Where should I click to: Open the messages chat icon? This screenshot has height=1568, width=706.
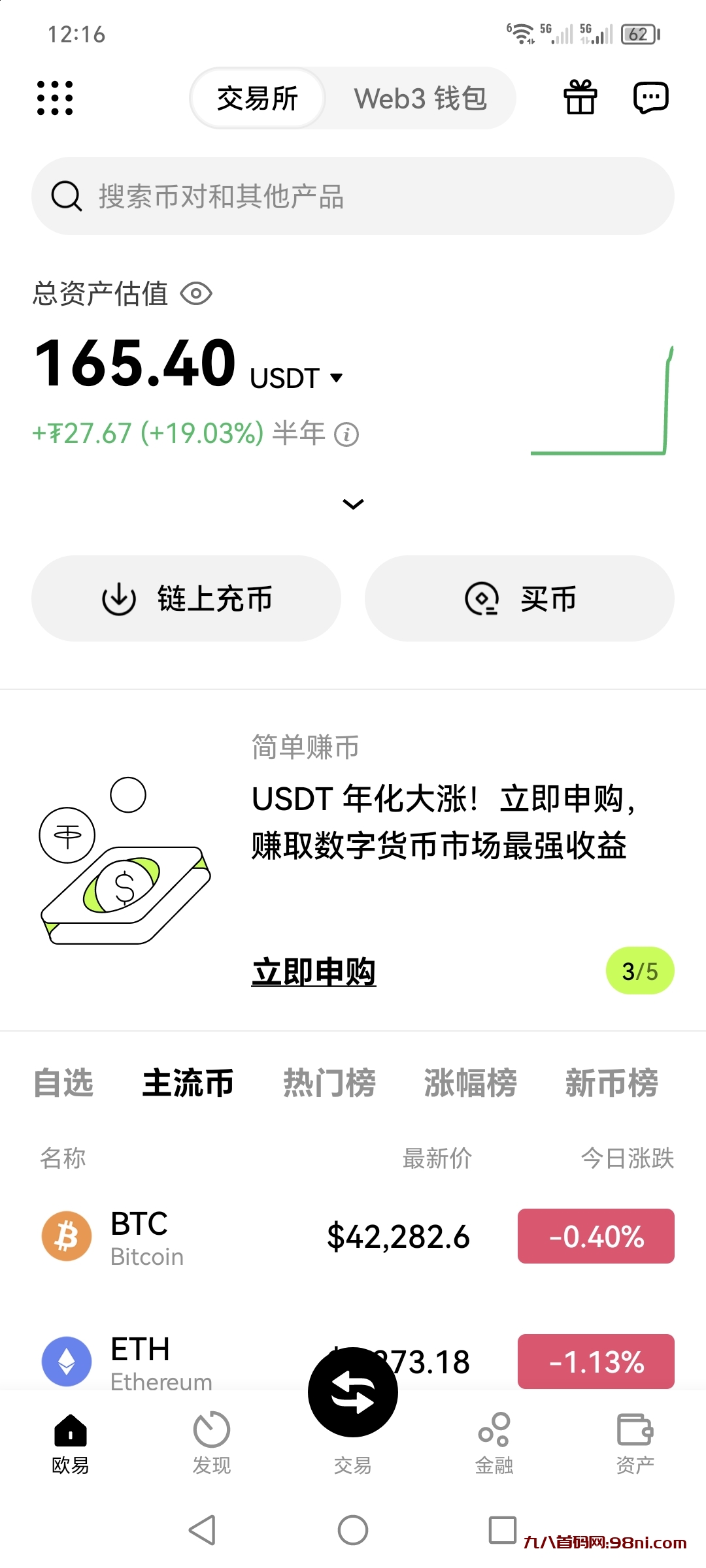coord(650,98)
